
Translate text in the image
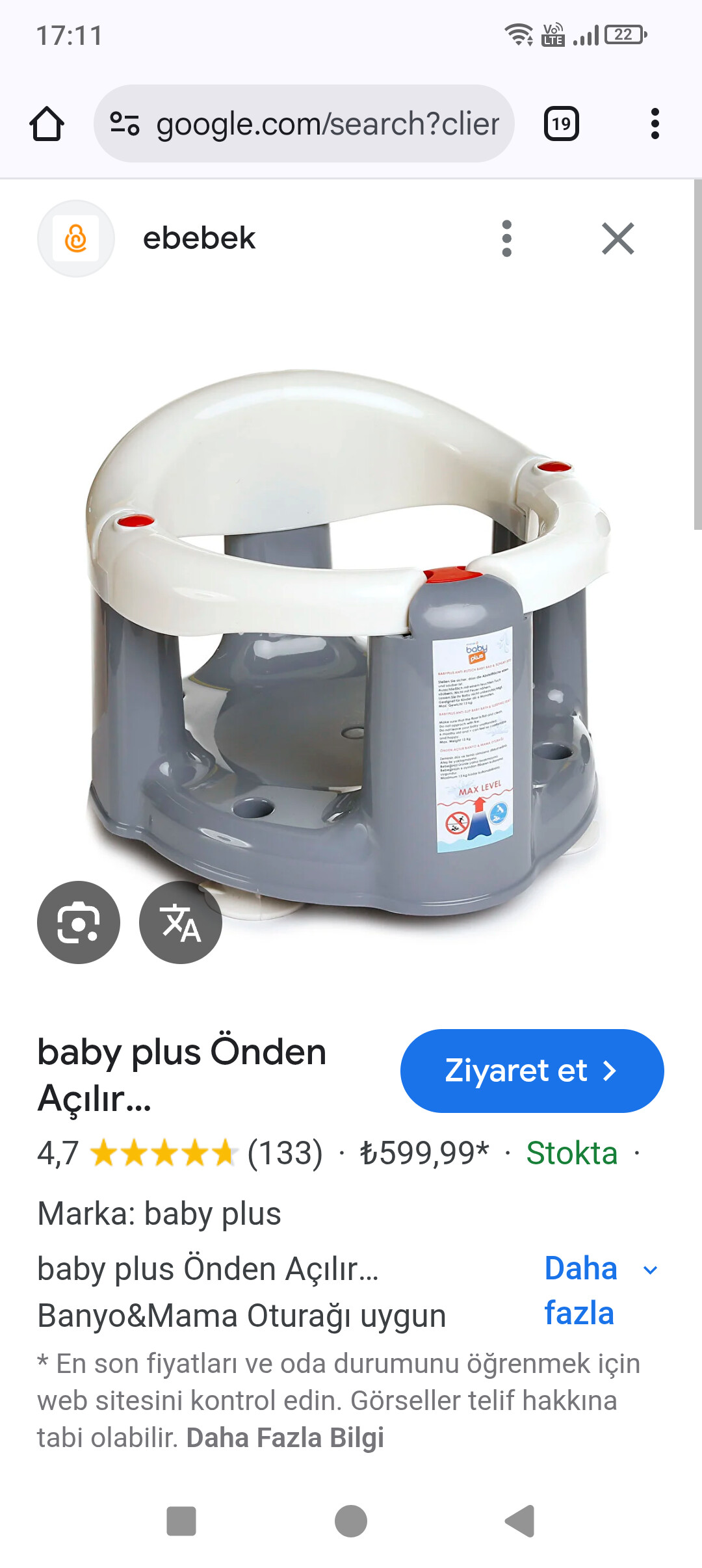coord(181,922)
